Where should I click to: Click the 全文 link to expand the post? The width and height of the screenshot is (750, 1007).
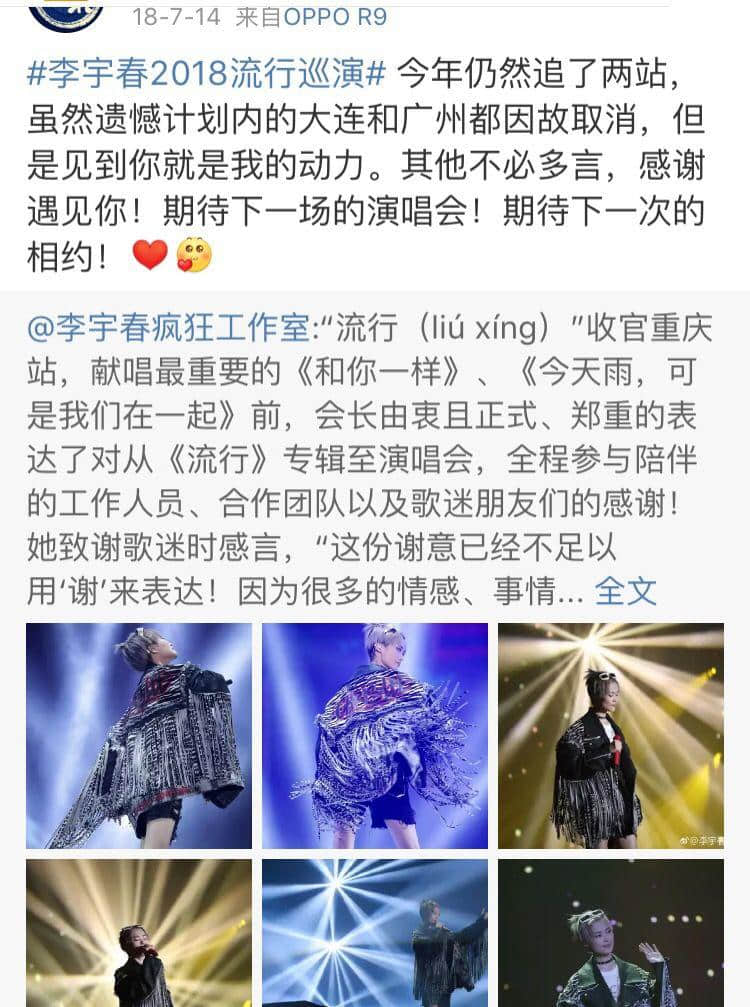click(x=626, y=590)
